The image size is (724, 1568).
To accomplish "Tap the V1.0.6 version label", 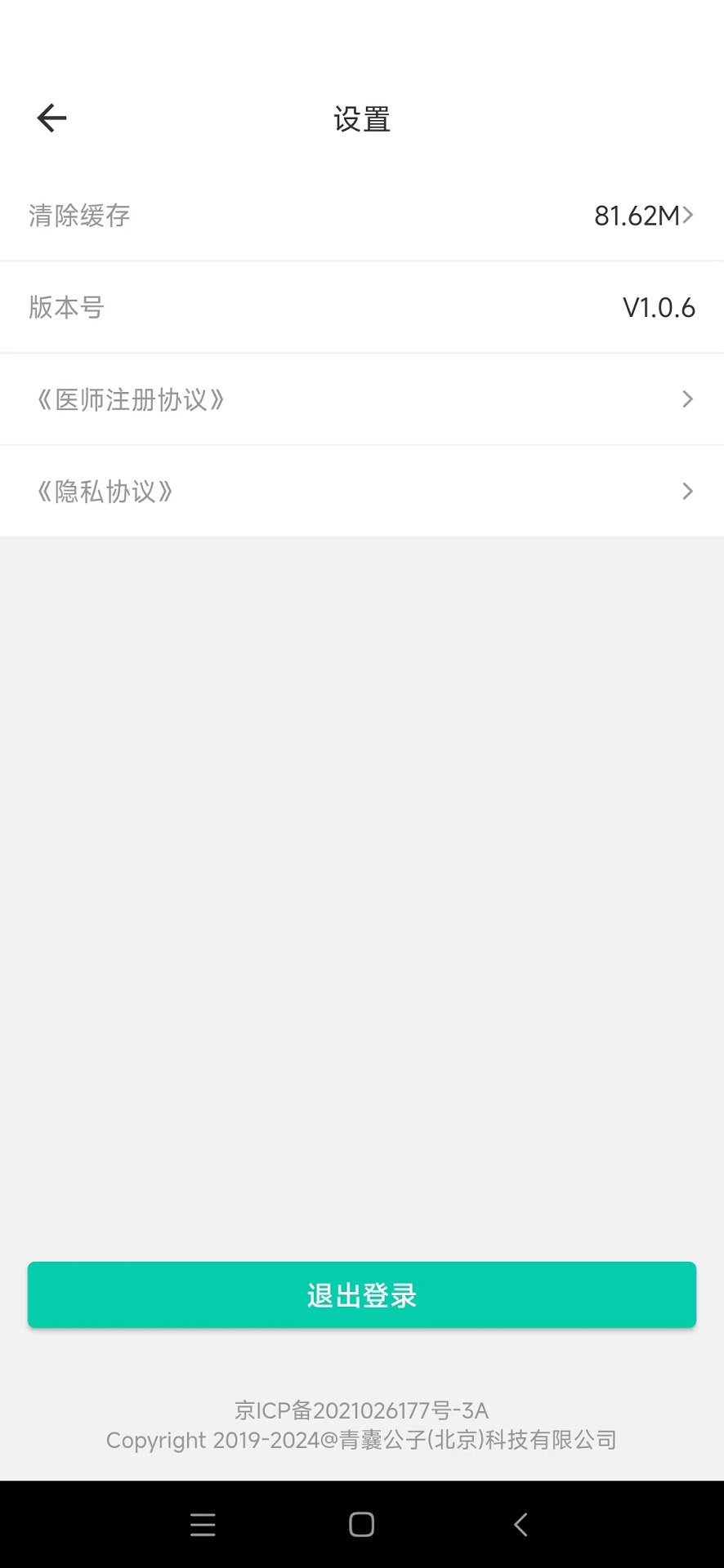I will coord(659,307).
